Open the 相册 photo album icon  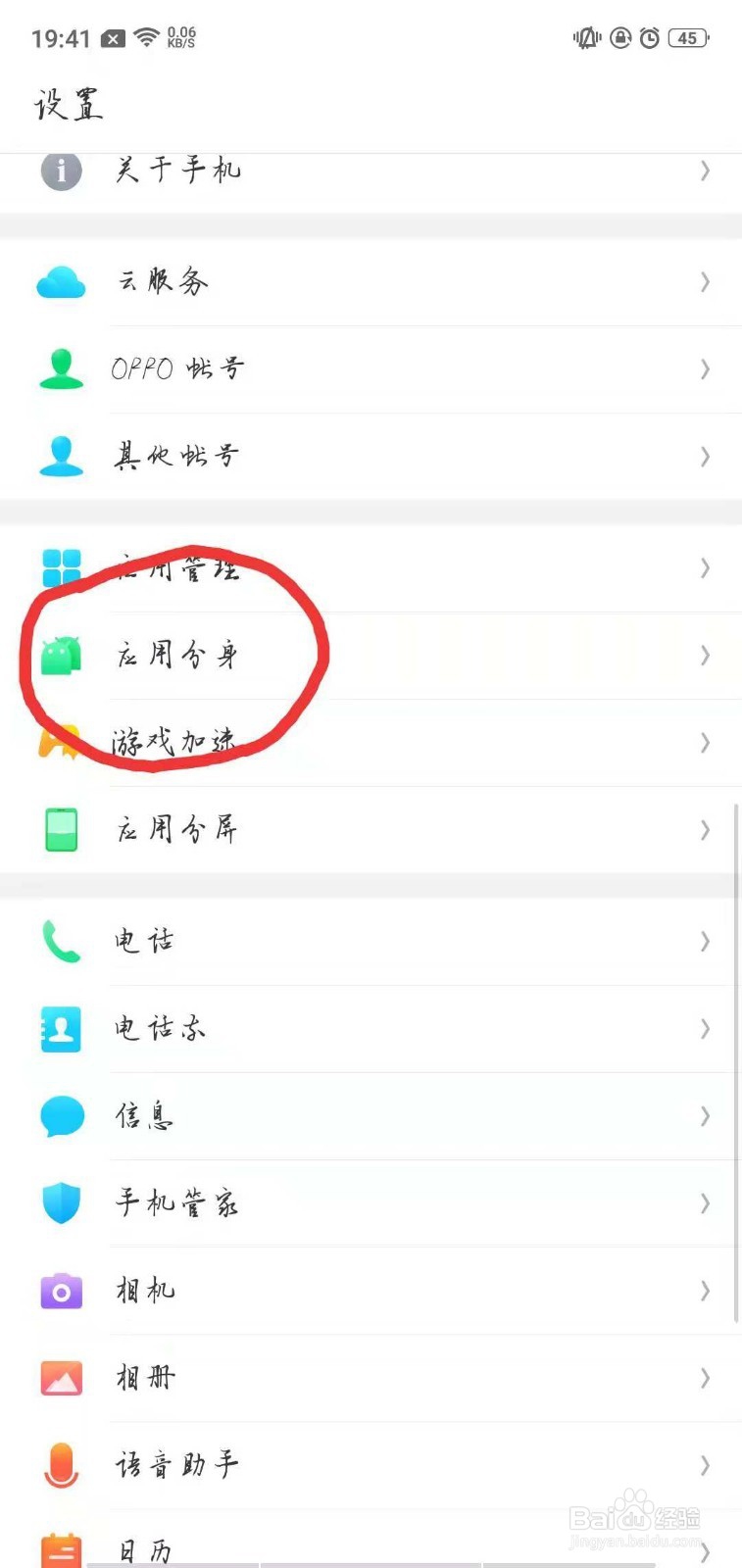tap(61, 1378)
